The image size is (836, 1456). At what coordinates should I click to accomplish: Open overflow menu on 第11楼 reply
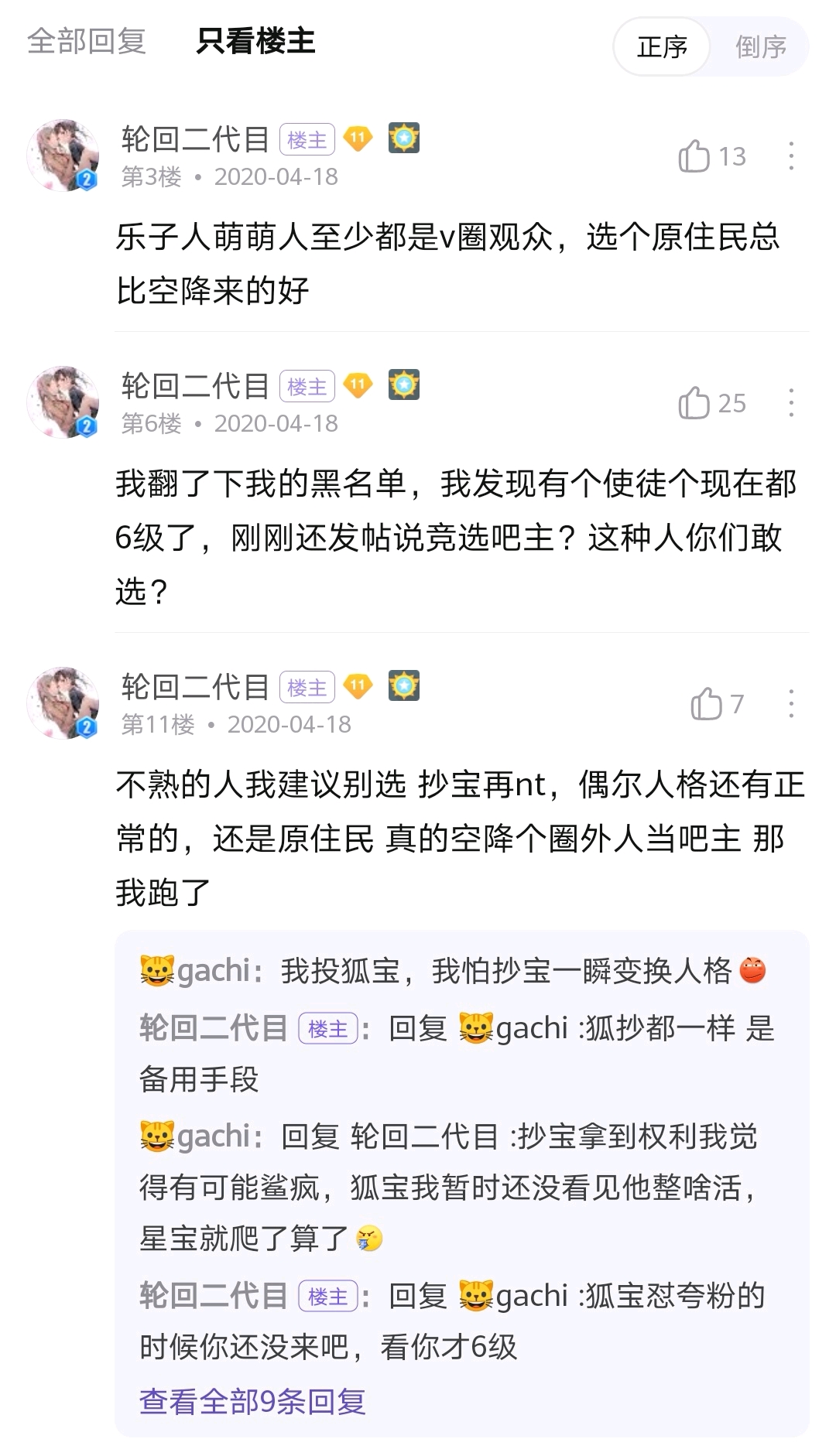(x=790, y=704)
